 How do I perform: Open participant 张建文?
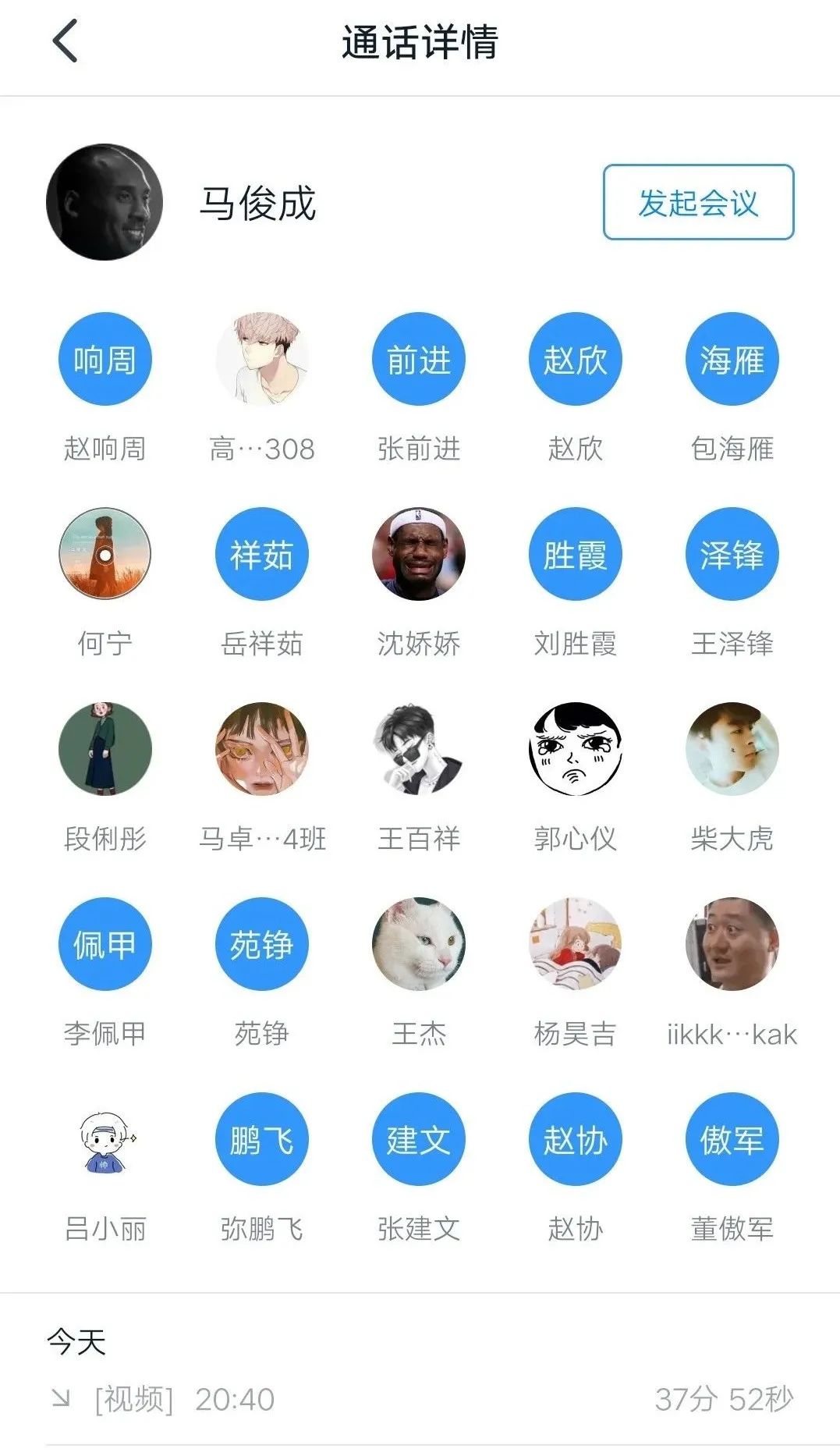coord(419,1139)
